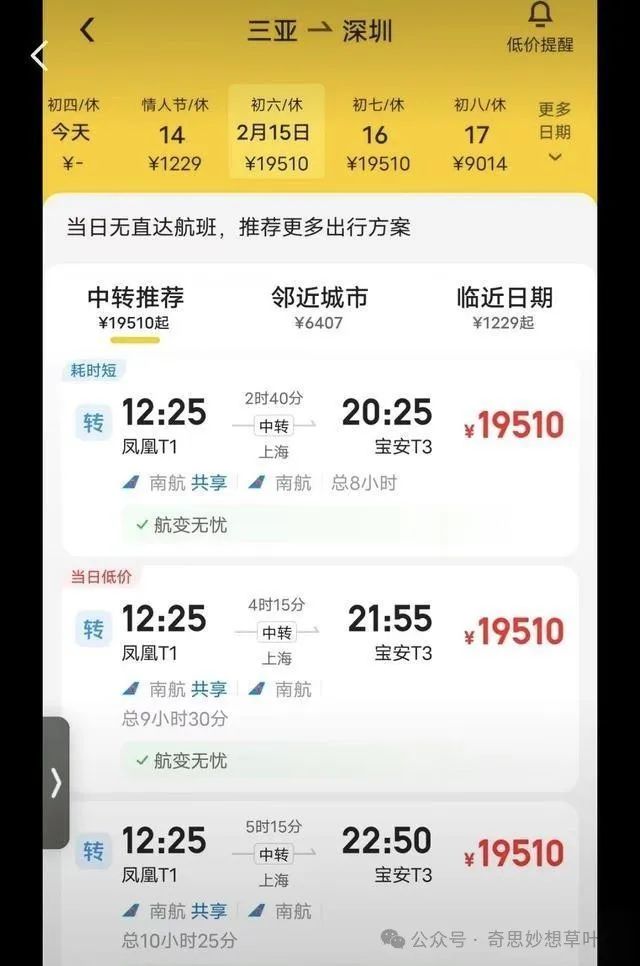
Task: Switch to the 中转推荐 tab
Action: [x=135, y=307]
